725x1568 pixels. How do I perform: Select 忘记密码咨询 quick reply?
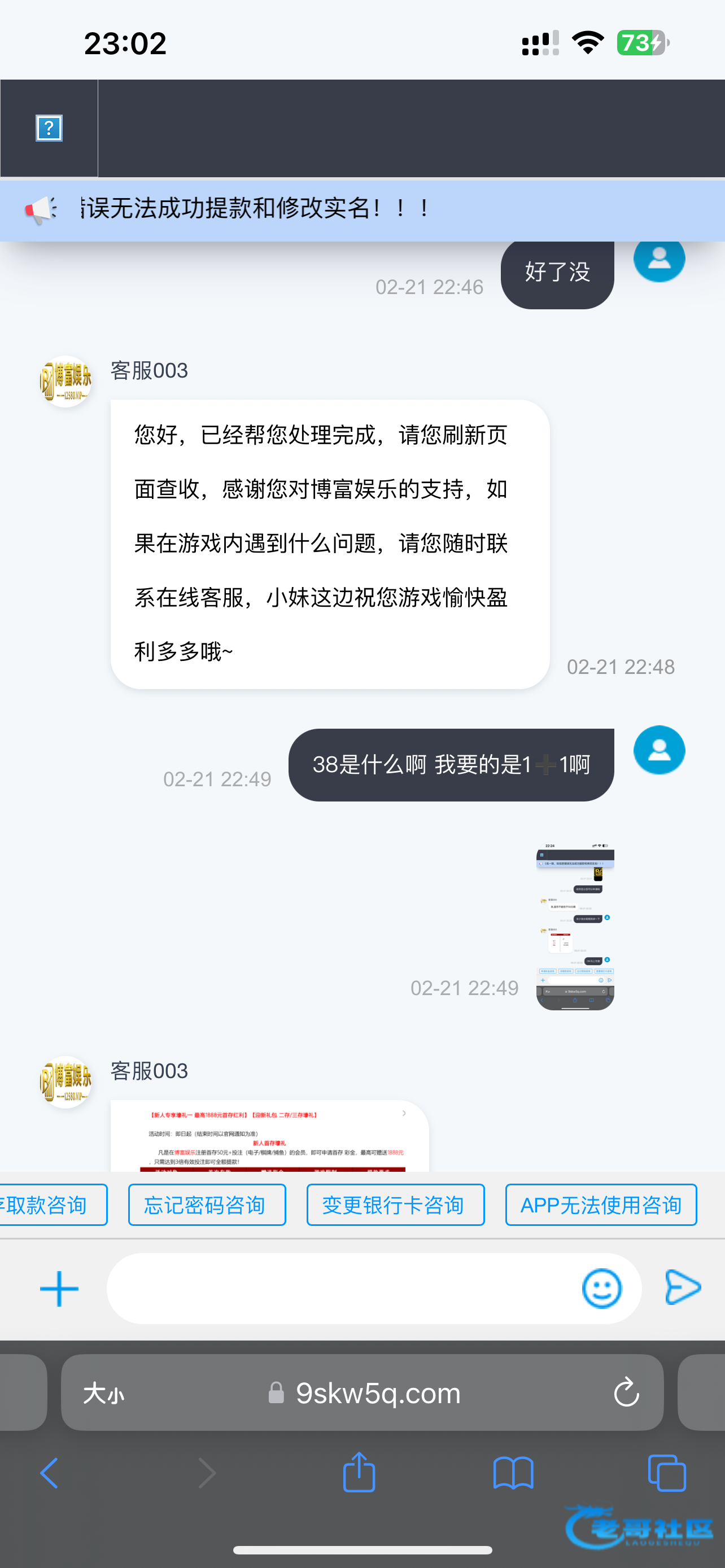point(207,1205)
